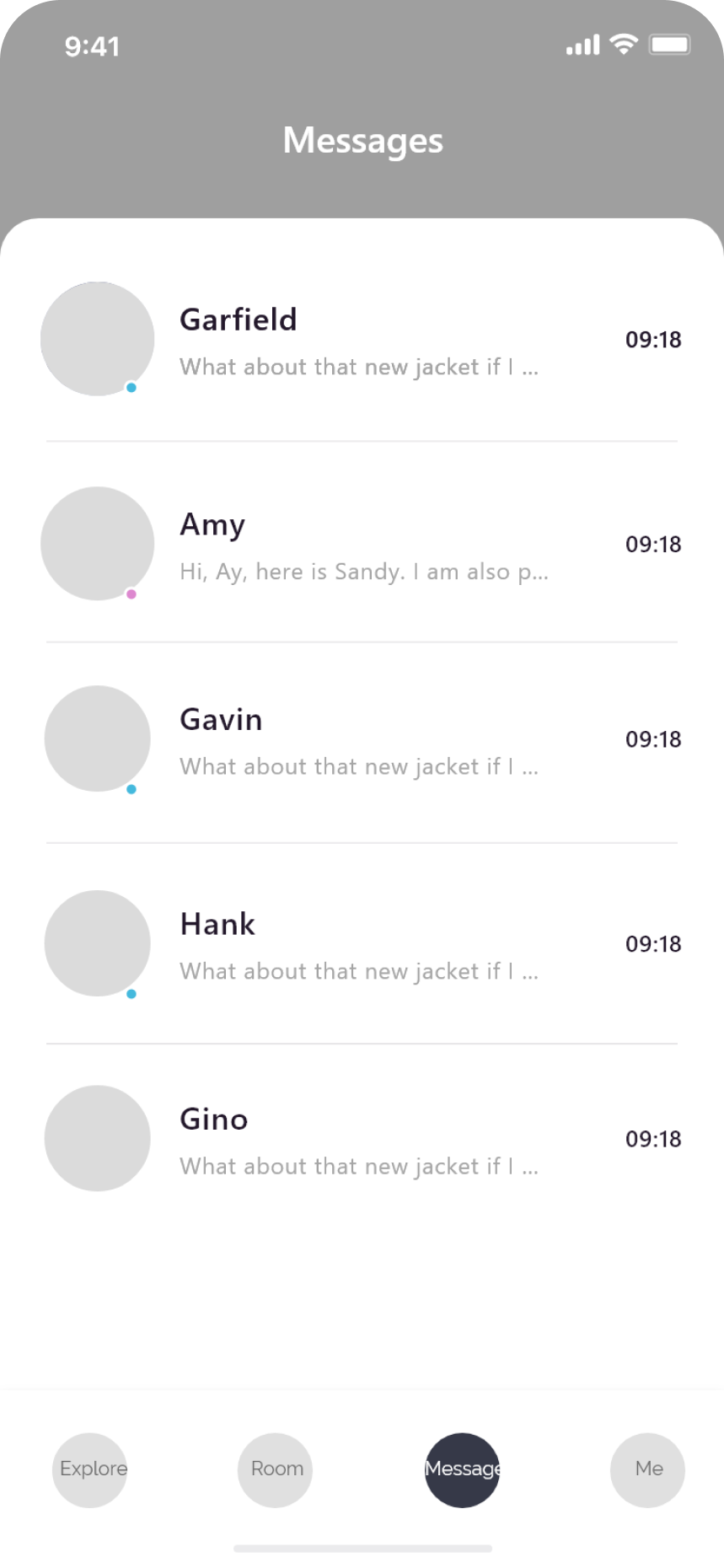Open Gavin's message thread
This screenshot has height=1568, width=724.
tap(361, 740)
